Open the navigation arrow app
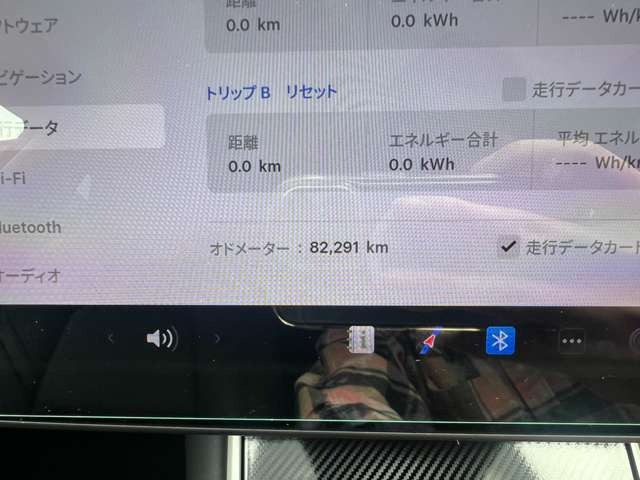Image resolution: width=640 pixels, height=480 pixels. 430,341
